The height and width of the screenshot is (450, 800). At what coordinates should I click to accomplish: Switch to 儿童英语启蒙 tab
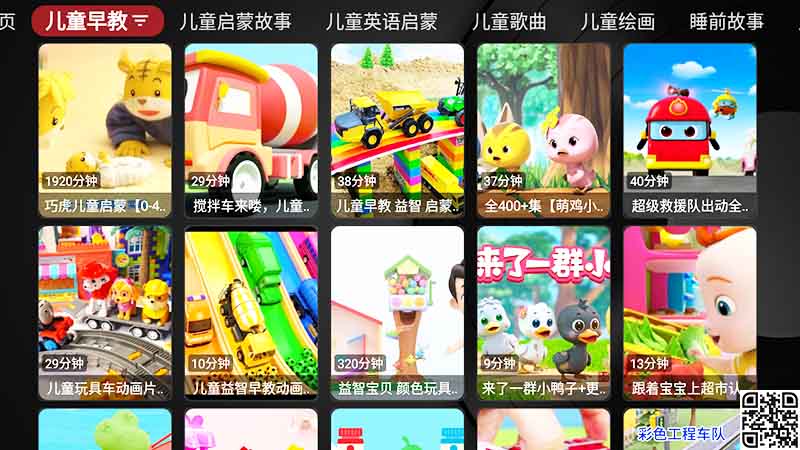[381, 21]
